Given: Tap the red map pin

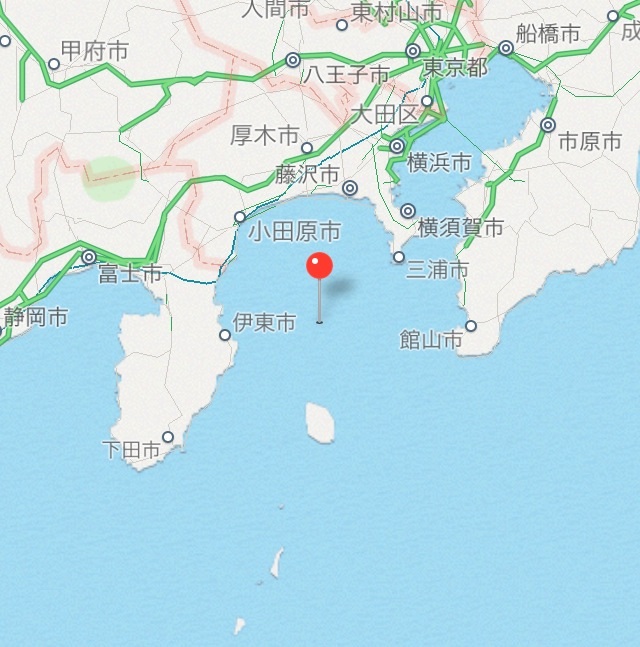Looking at the screenshot, I should tap(319, 267).
